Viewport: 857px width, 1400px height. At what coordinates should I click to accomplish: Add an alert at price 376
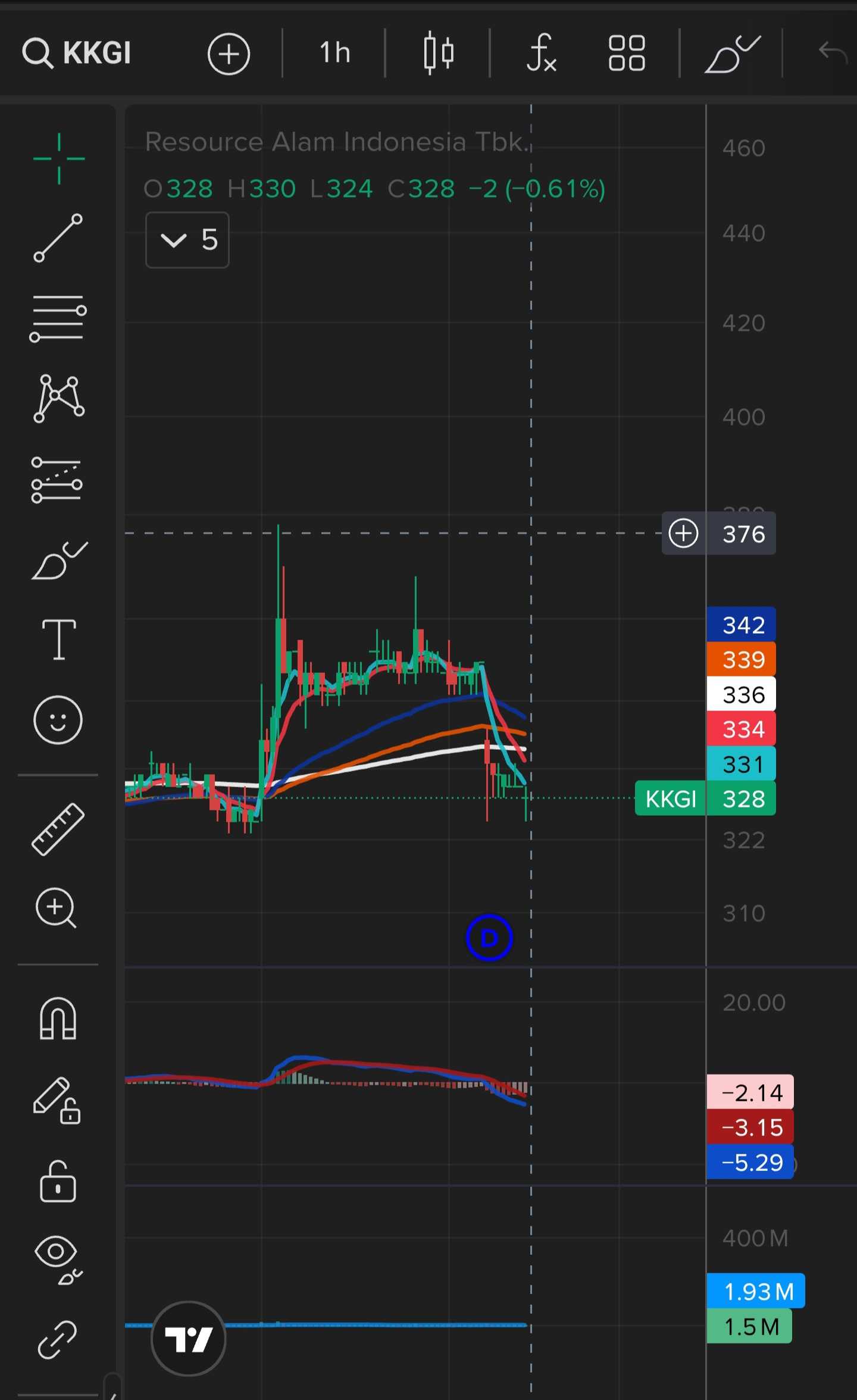pyautogui.click(x=683, y=533)
